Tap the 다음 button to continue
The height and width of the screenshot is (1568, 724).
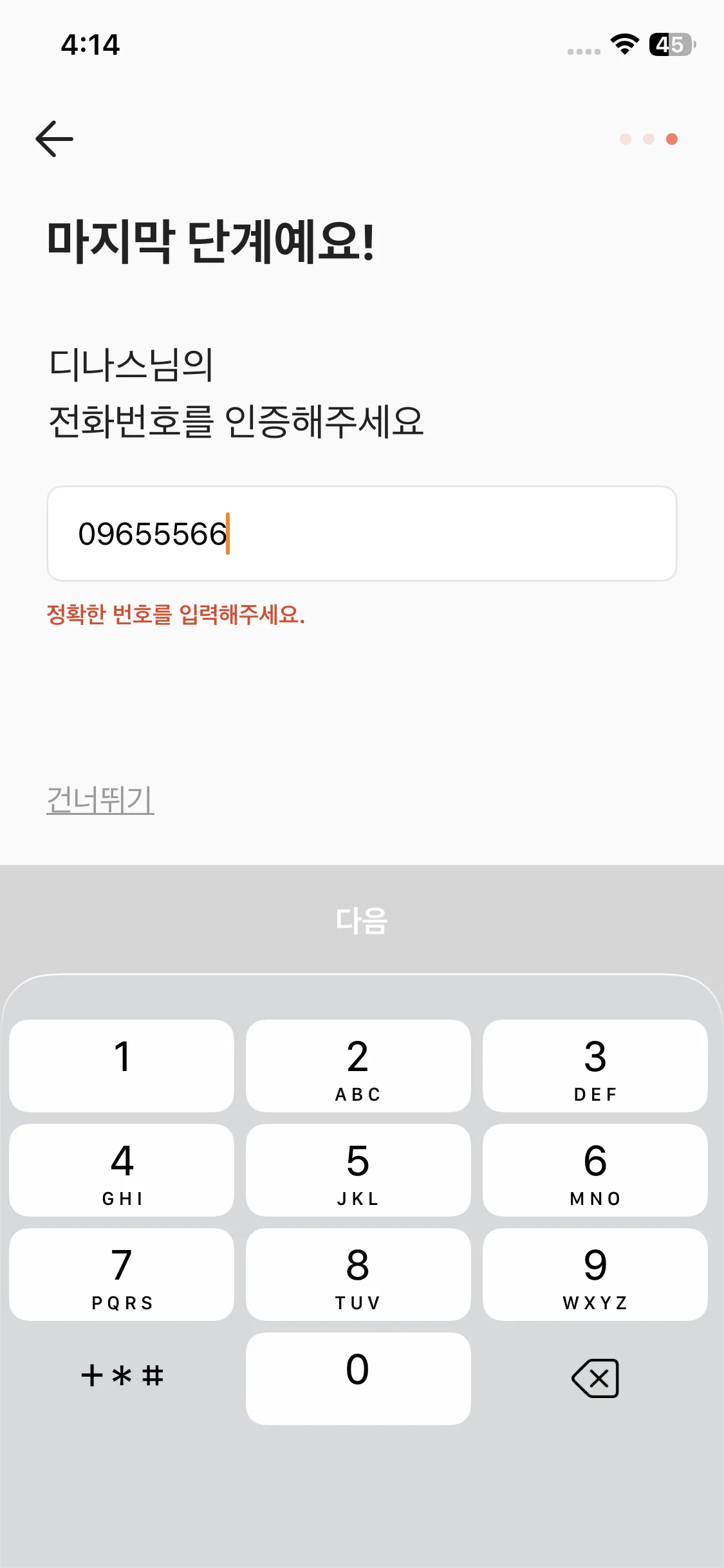pos(362,920)
